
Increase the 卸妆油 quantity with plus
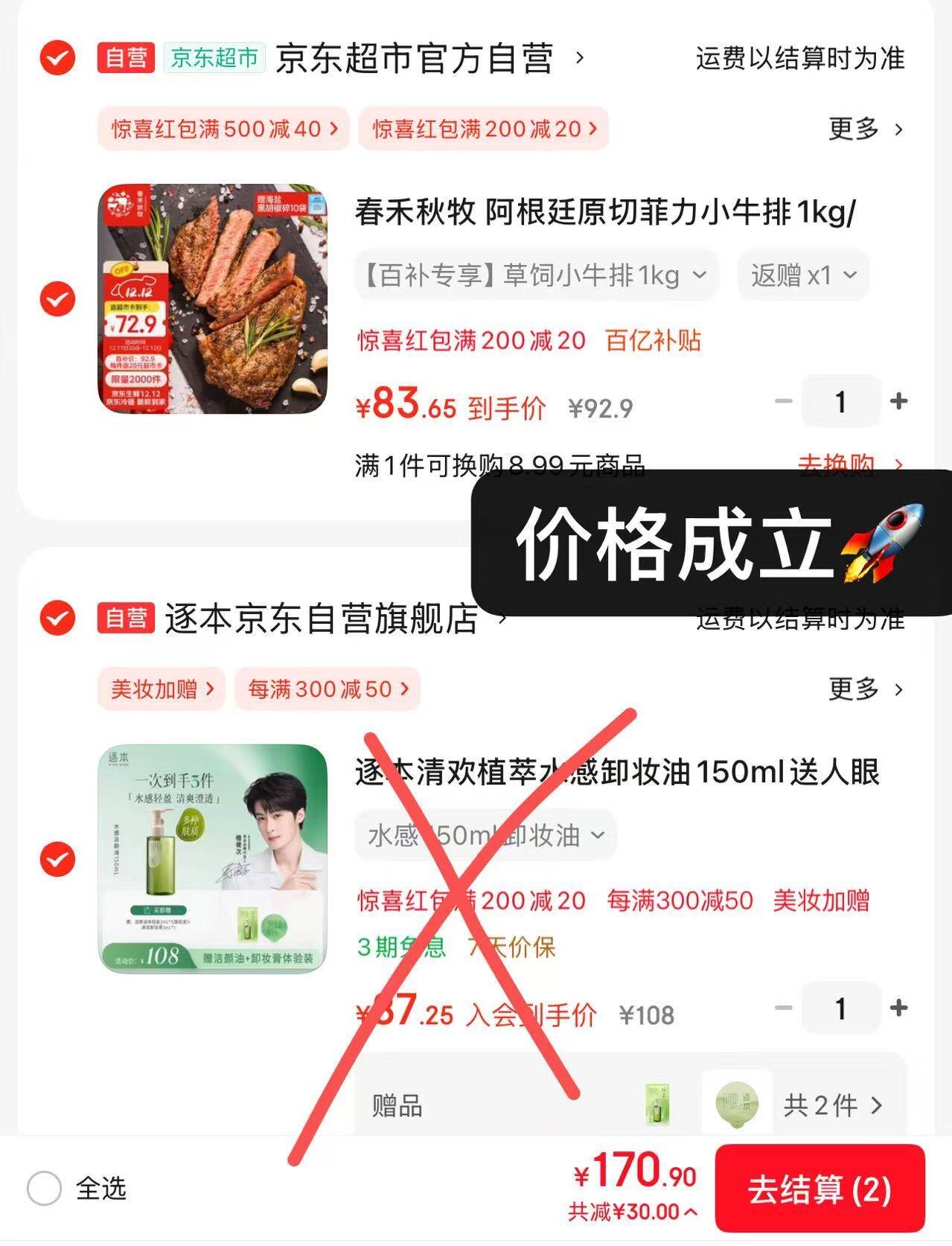tap(898, 1008)
